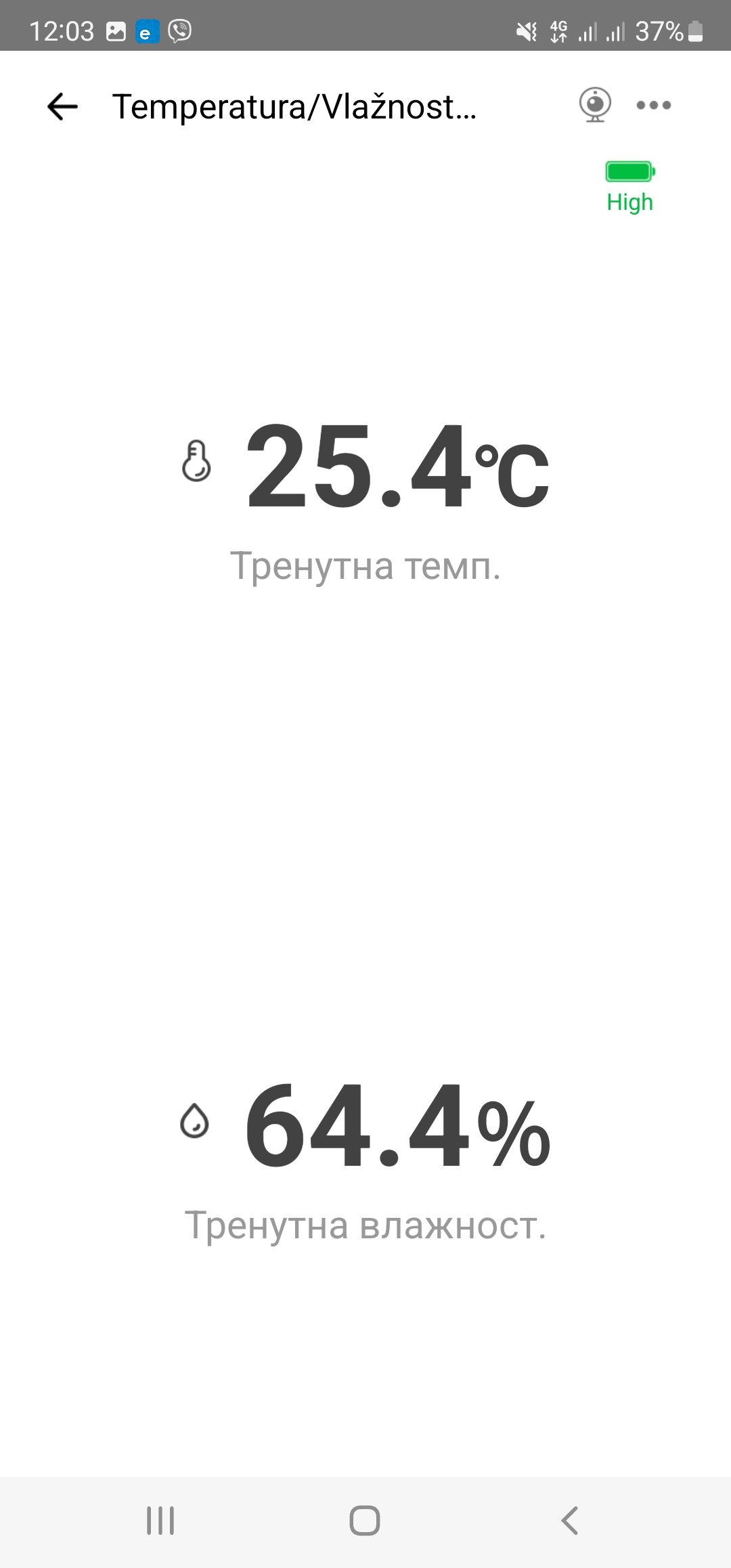This screenshot has height=1568, width=731.
Task: Go back from the Temperatura/Vlažnost screen
Action: pos(62,106)
